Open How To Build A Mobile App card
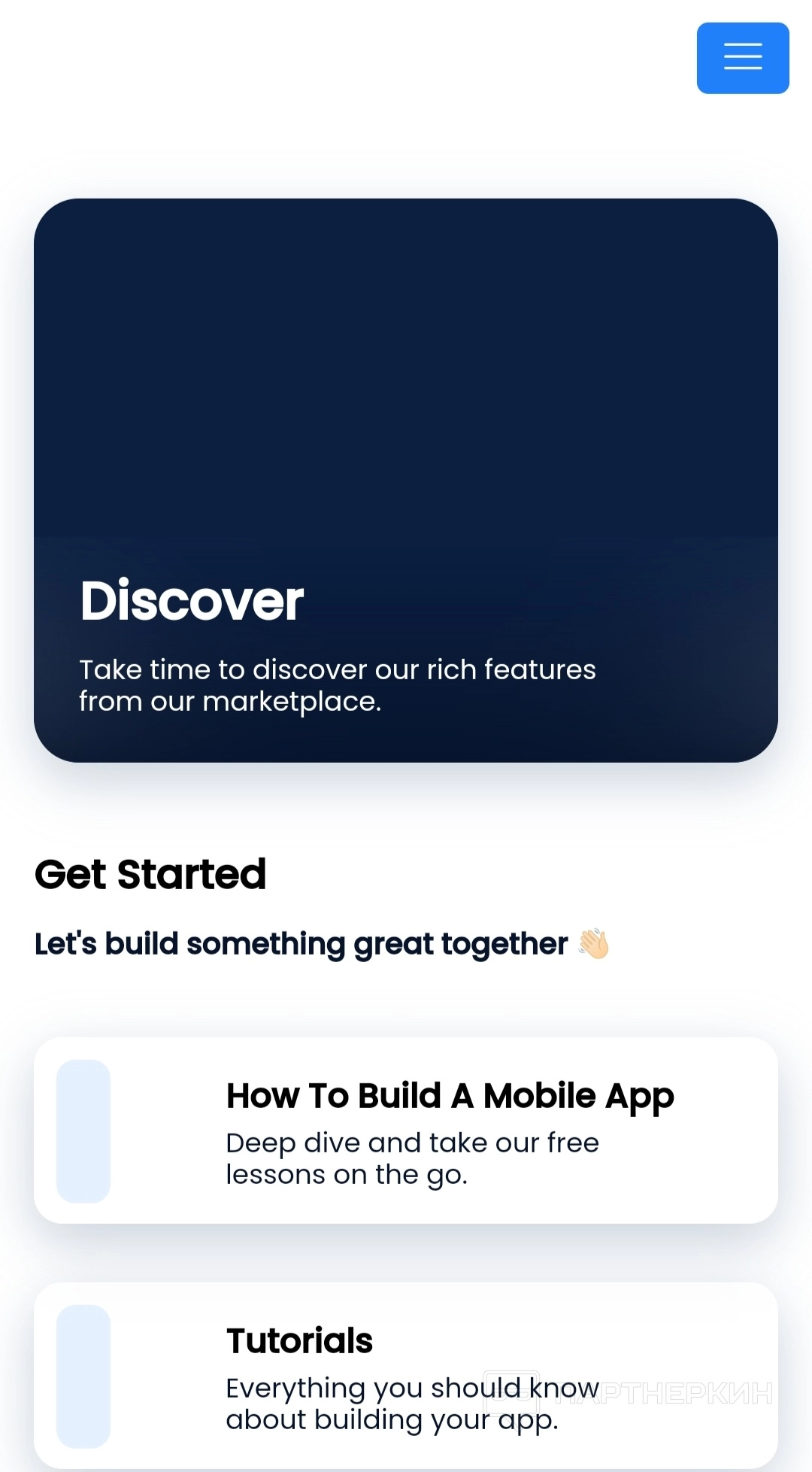Image resolution: width=812 pixels, height=1472 pixels. pyautogui.click(x=406, y=1130)
